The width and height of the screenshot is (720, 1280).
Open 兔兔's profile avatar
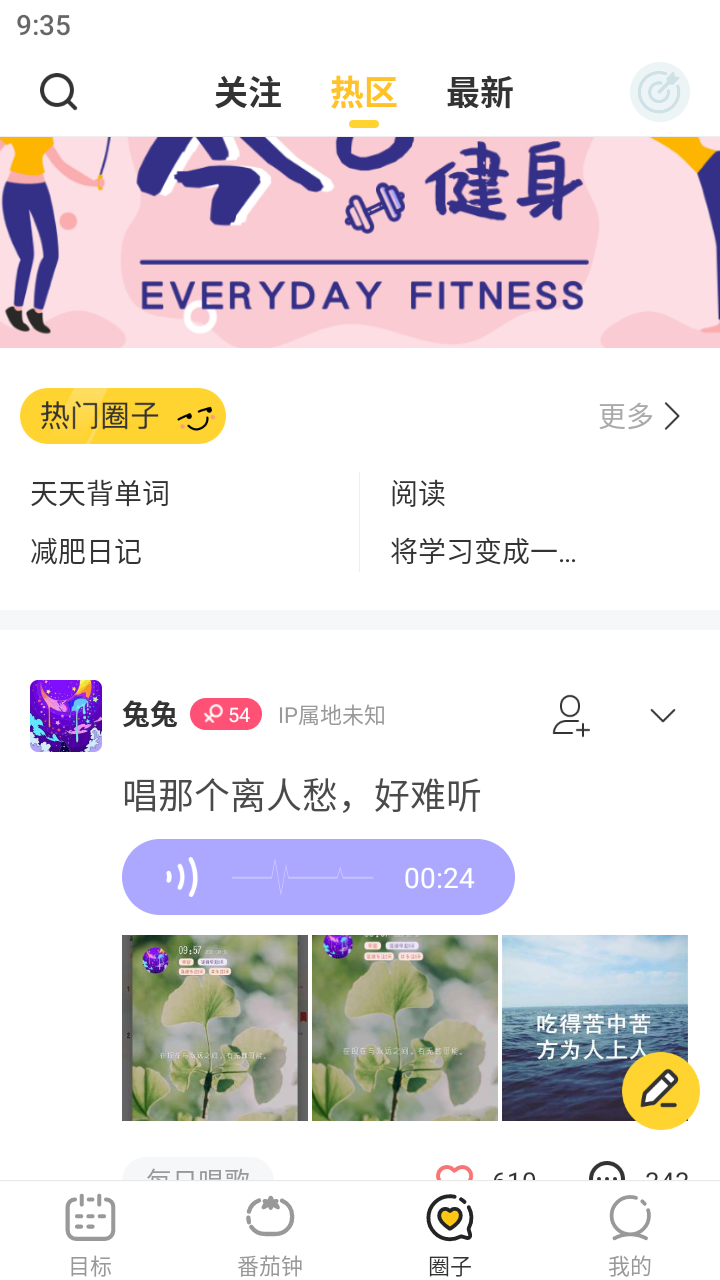click(66, 716)
